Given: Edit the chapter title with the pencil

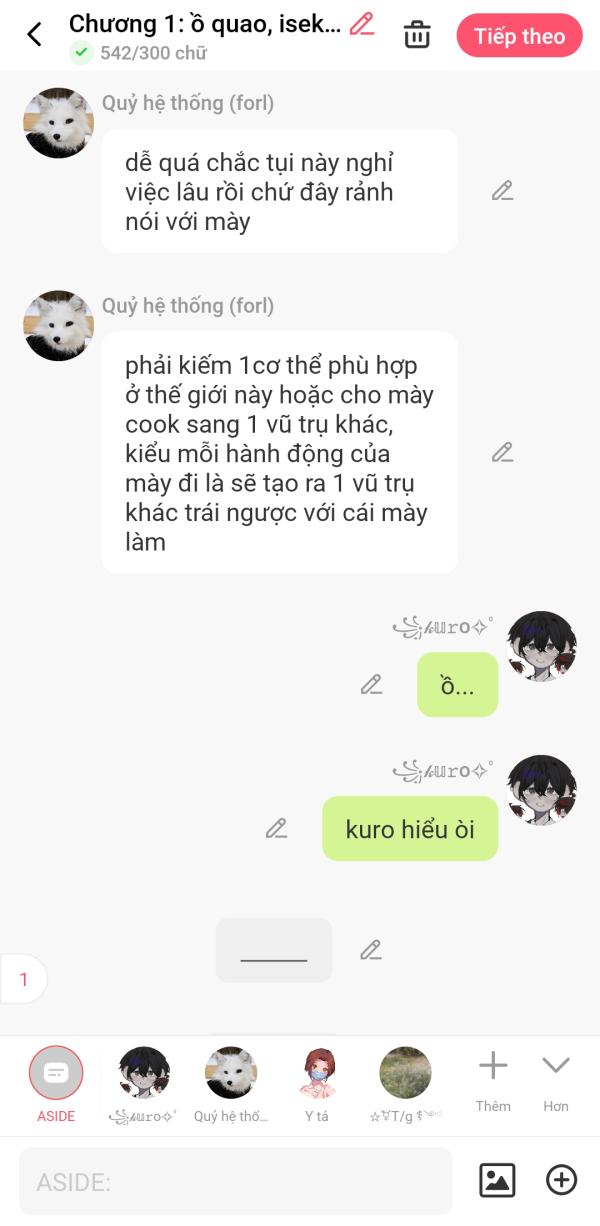Looking at the screenshot, I should [362, 24].
